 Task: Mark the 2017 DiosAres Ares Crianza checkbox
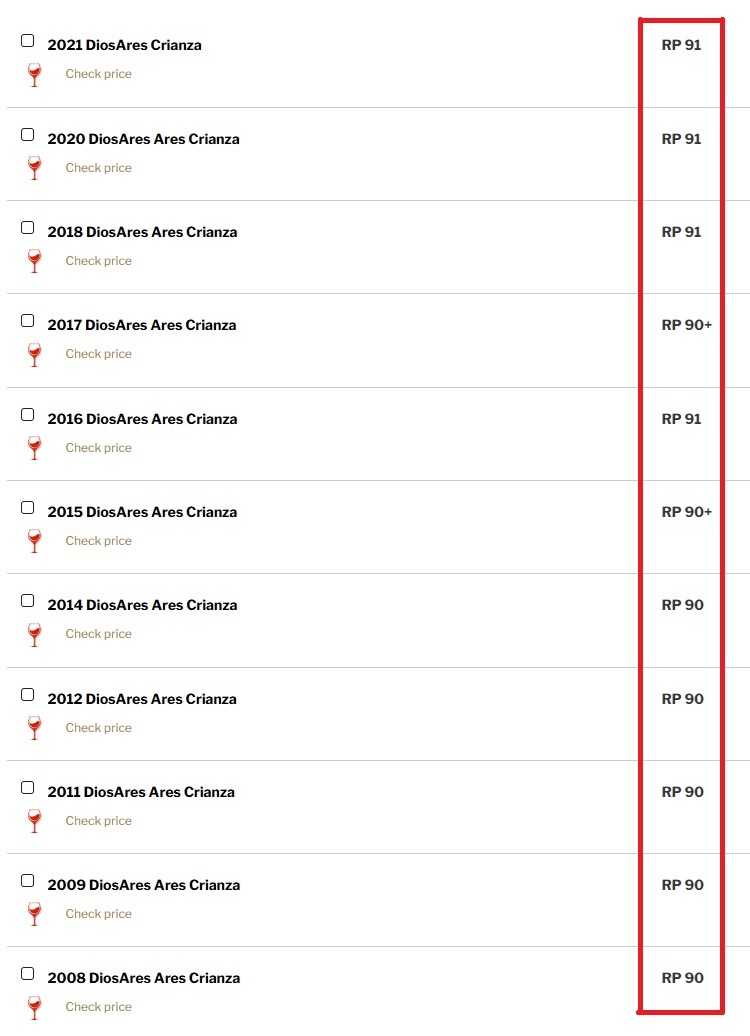pyautogui.click(x=28, y=321)
